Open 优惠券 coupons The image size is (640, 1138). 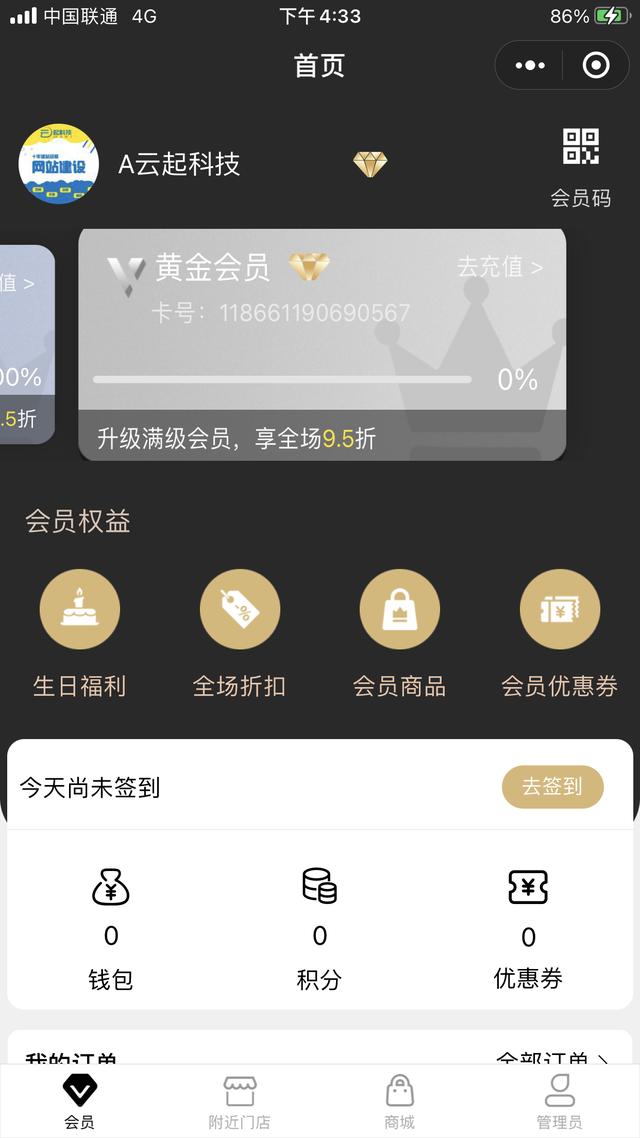pyautogui.click(x=528, y=929)
